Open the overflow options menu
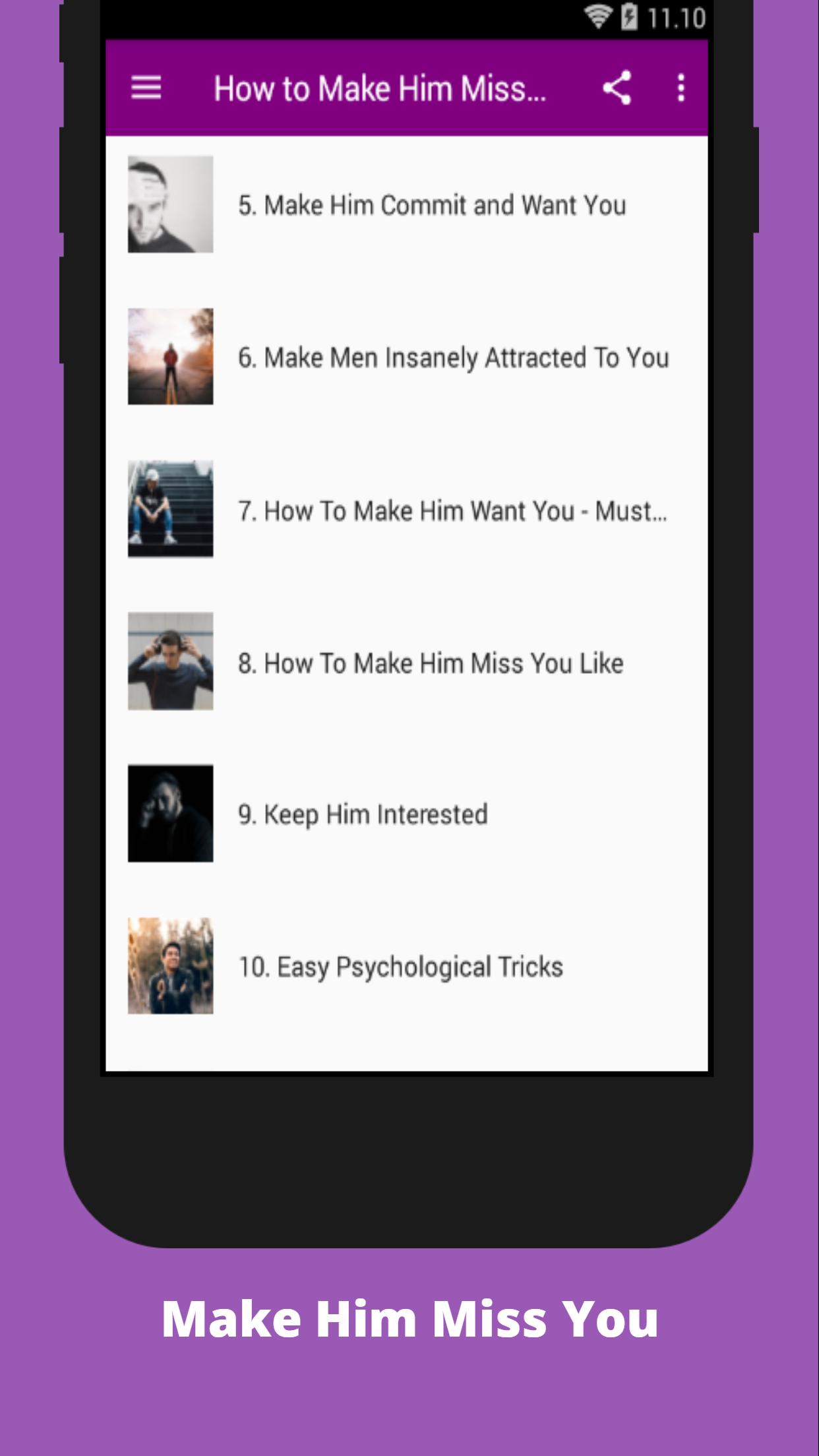The width and height of the screenshot is (819, 1456). [x=679, y=88]
